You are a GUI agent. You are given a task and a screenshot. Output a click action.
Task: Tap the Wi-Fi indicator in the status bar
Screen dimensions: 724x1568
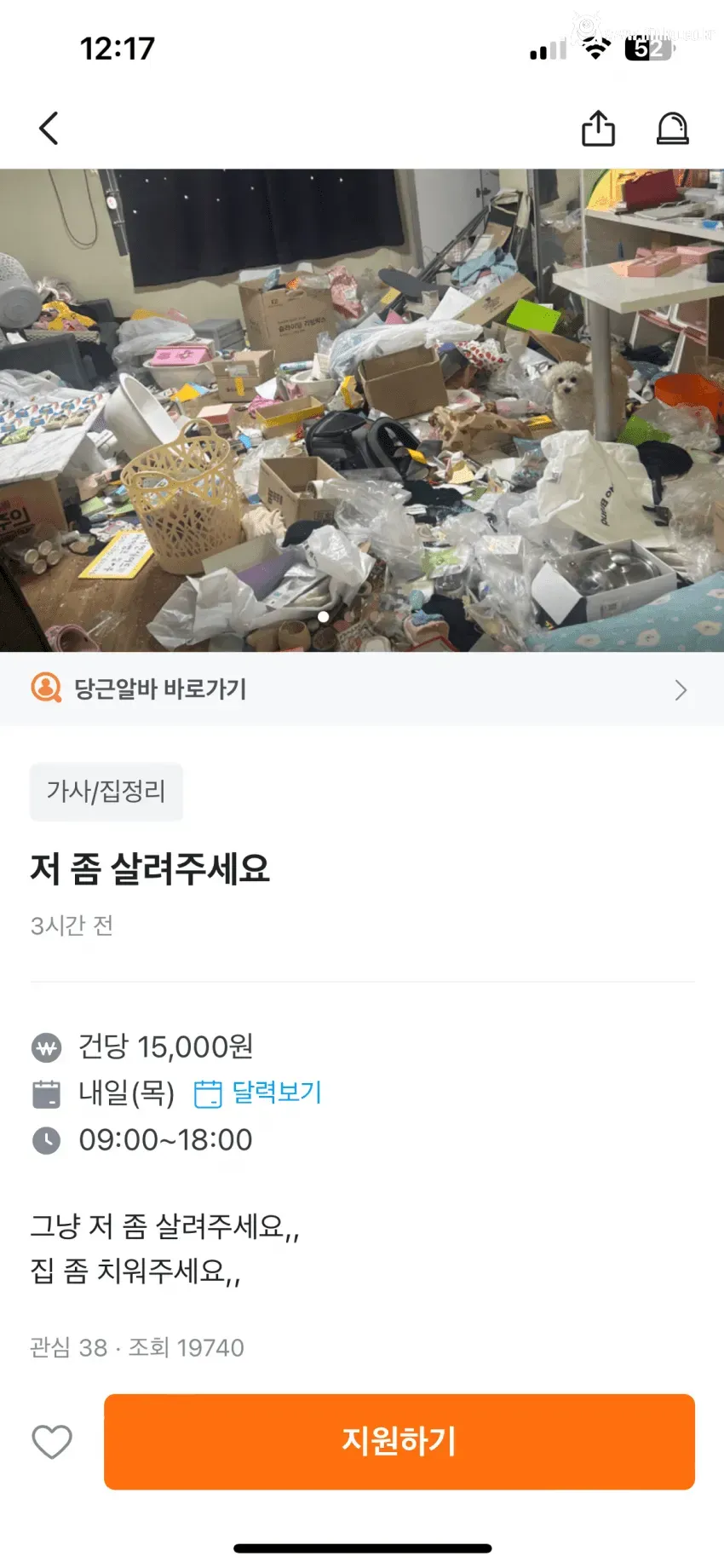[x=595, y=49]
